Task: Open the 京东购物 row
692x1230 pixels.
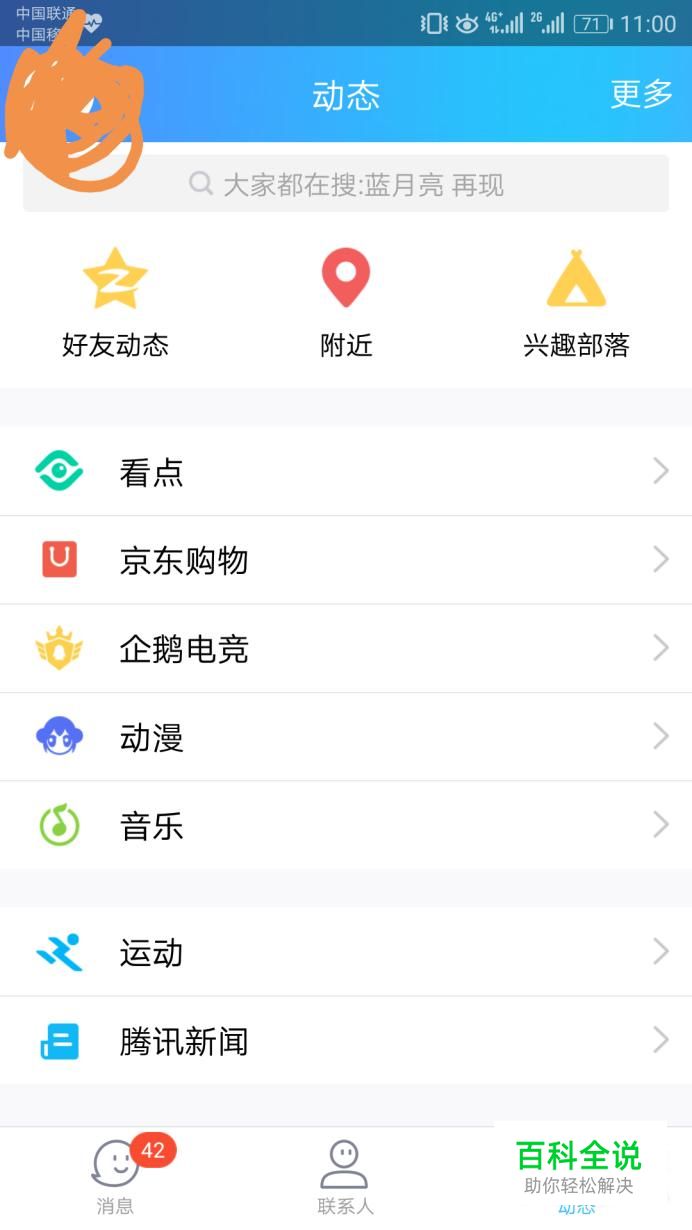Action: [346, 560]
